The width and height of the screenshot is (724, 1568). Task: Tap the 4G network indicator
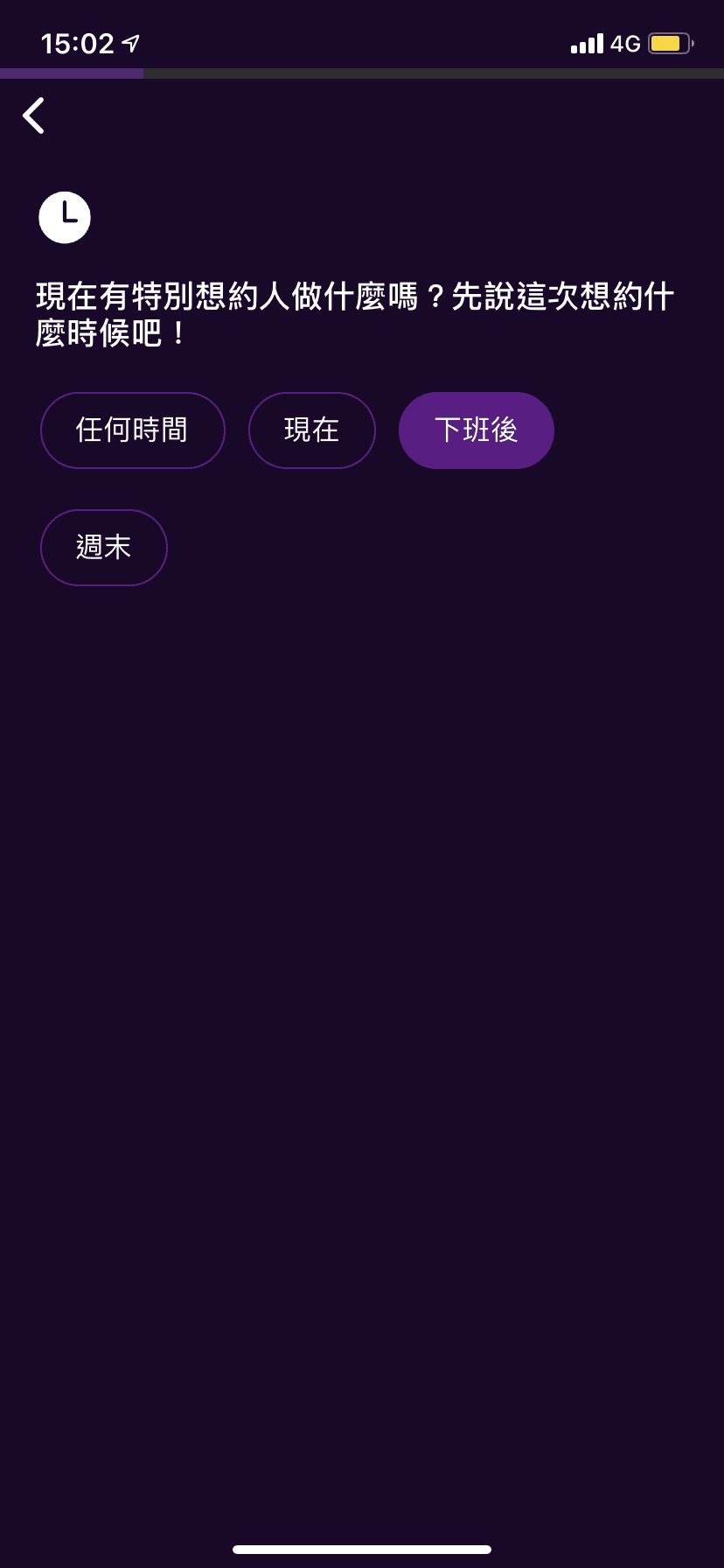coord(624,43)
